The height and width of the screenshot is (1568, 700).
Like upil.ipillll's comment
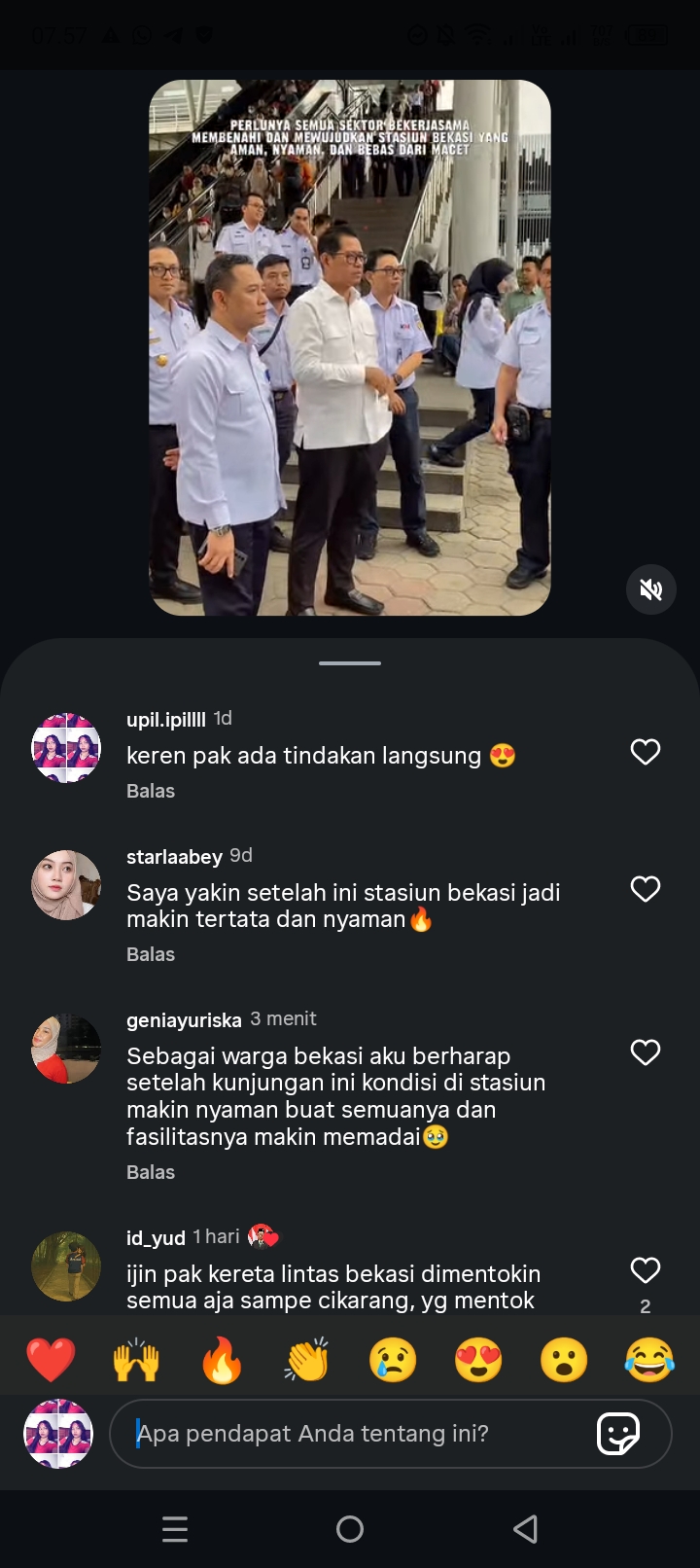tap(646, 752)
